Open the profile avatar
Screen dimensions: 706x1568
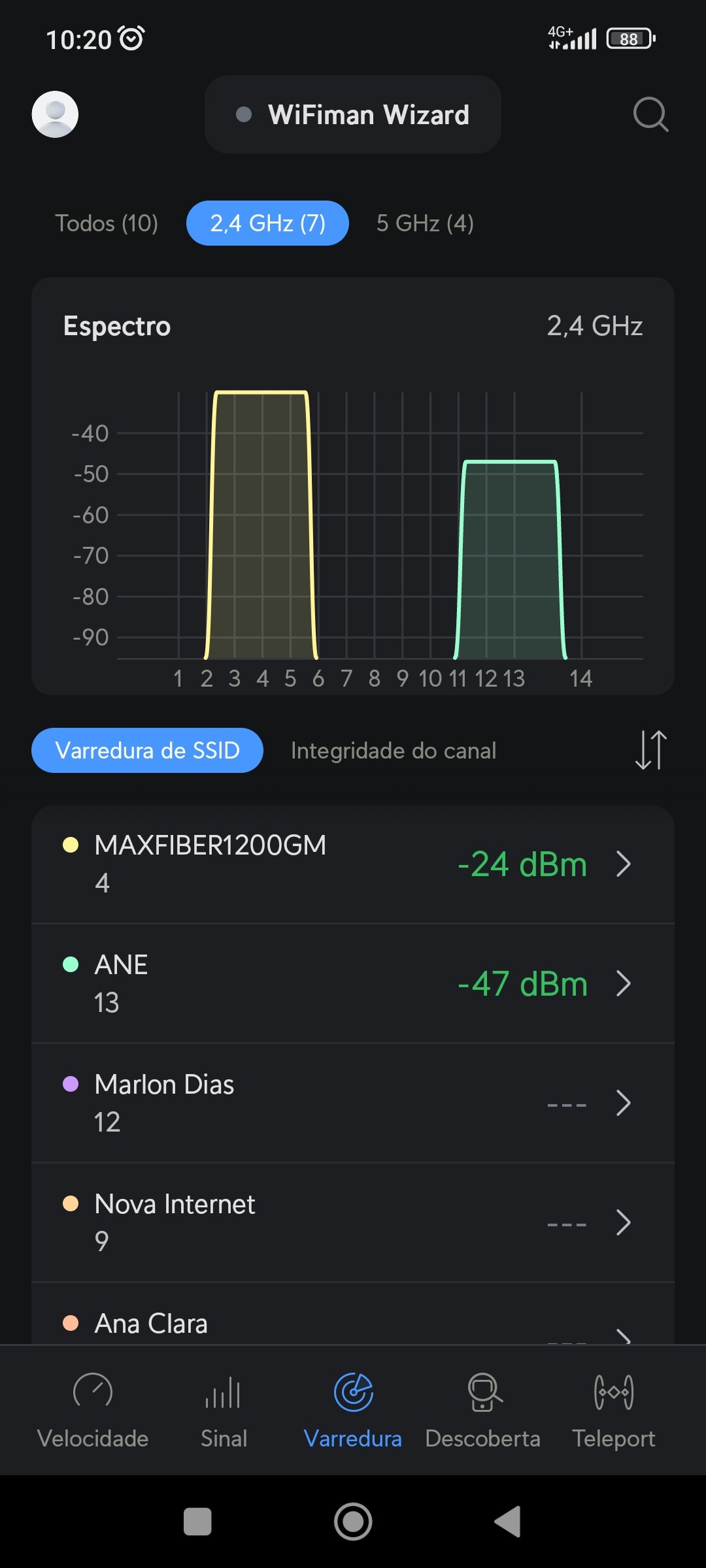[x=55, y=114]
